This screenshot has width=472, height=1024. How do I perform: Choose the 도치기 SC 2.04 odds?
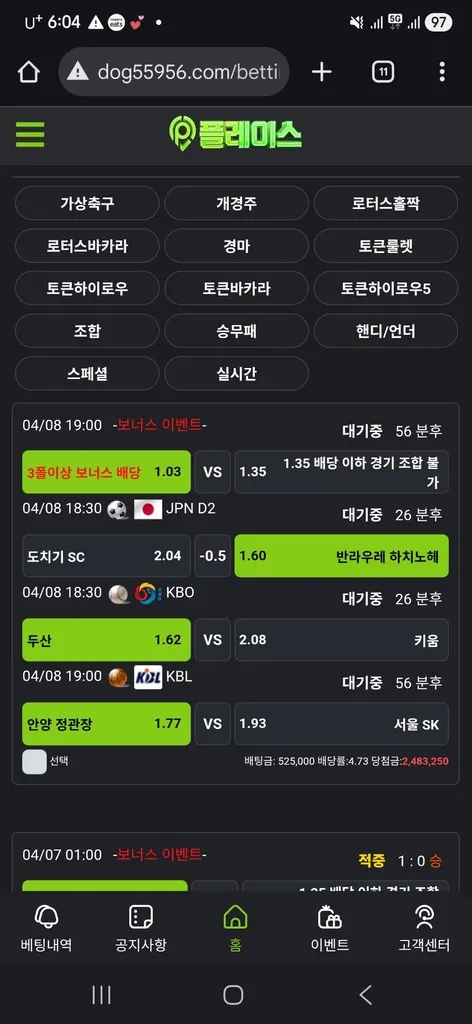(106, 556)
